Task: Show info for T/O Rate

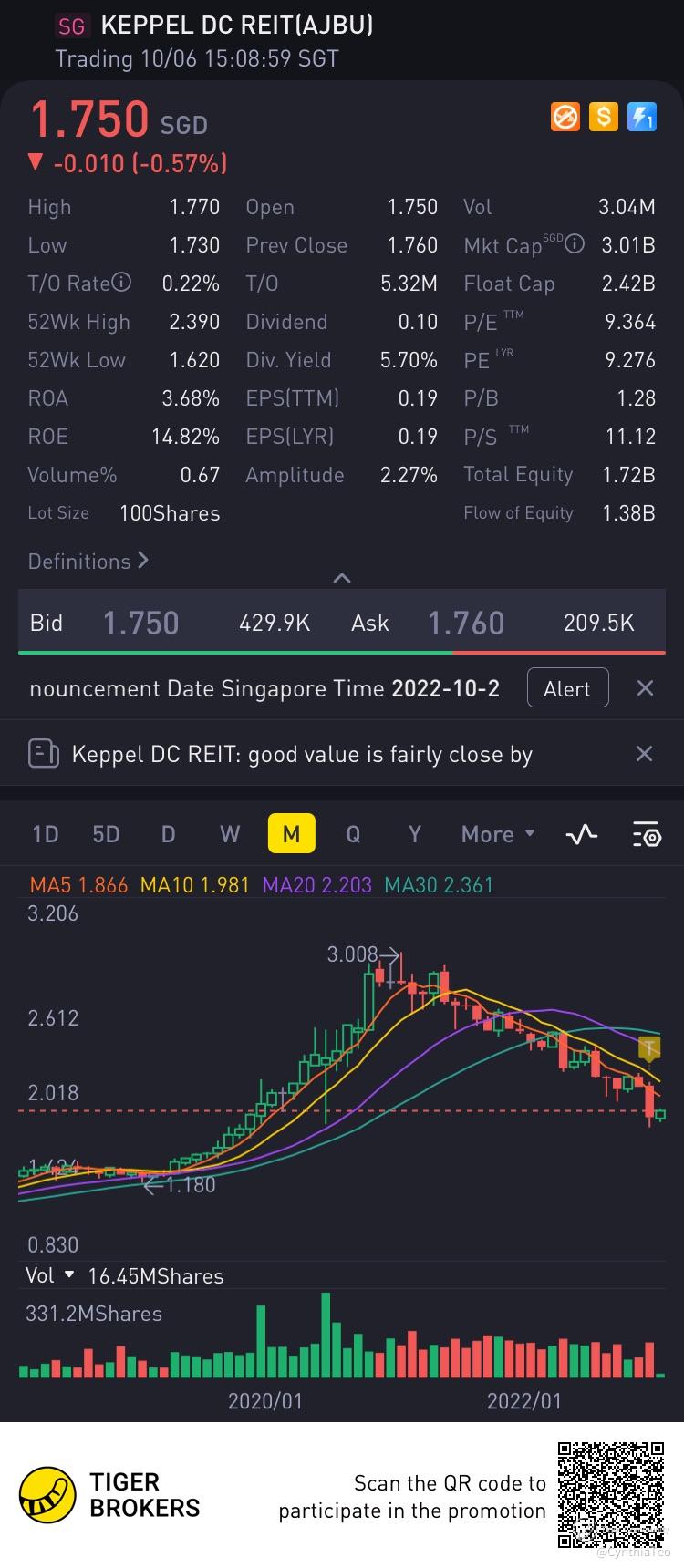Action: click(x=121, y=283)
